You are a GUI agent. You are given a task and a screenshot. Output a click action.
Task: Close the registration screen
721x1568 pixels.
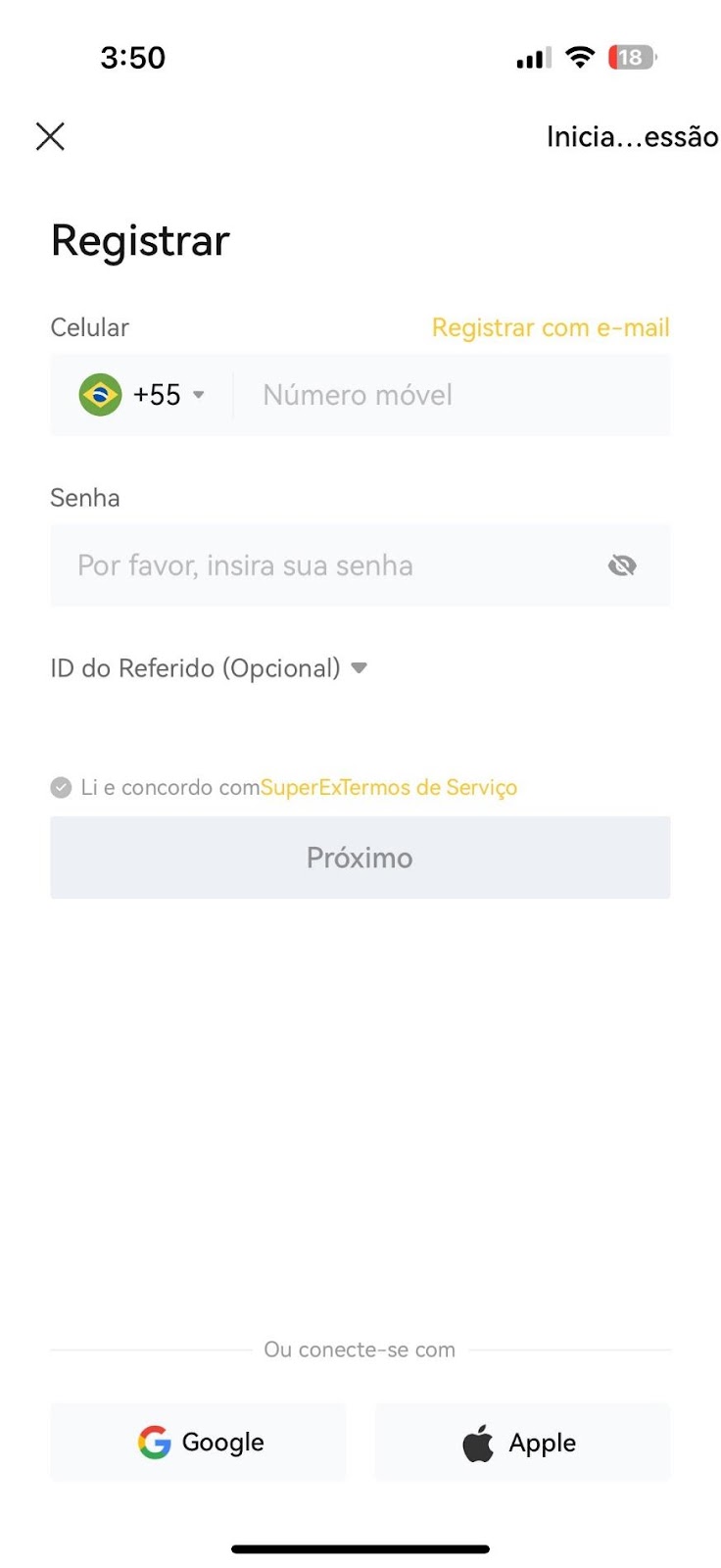[x=50, y=136]
